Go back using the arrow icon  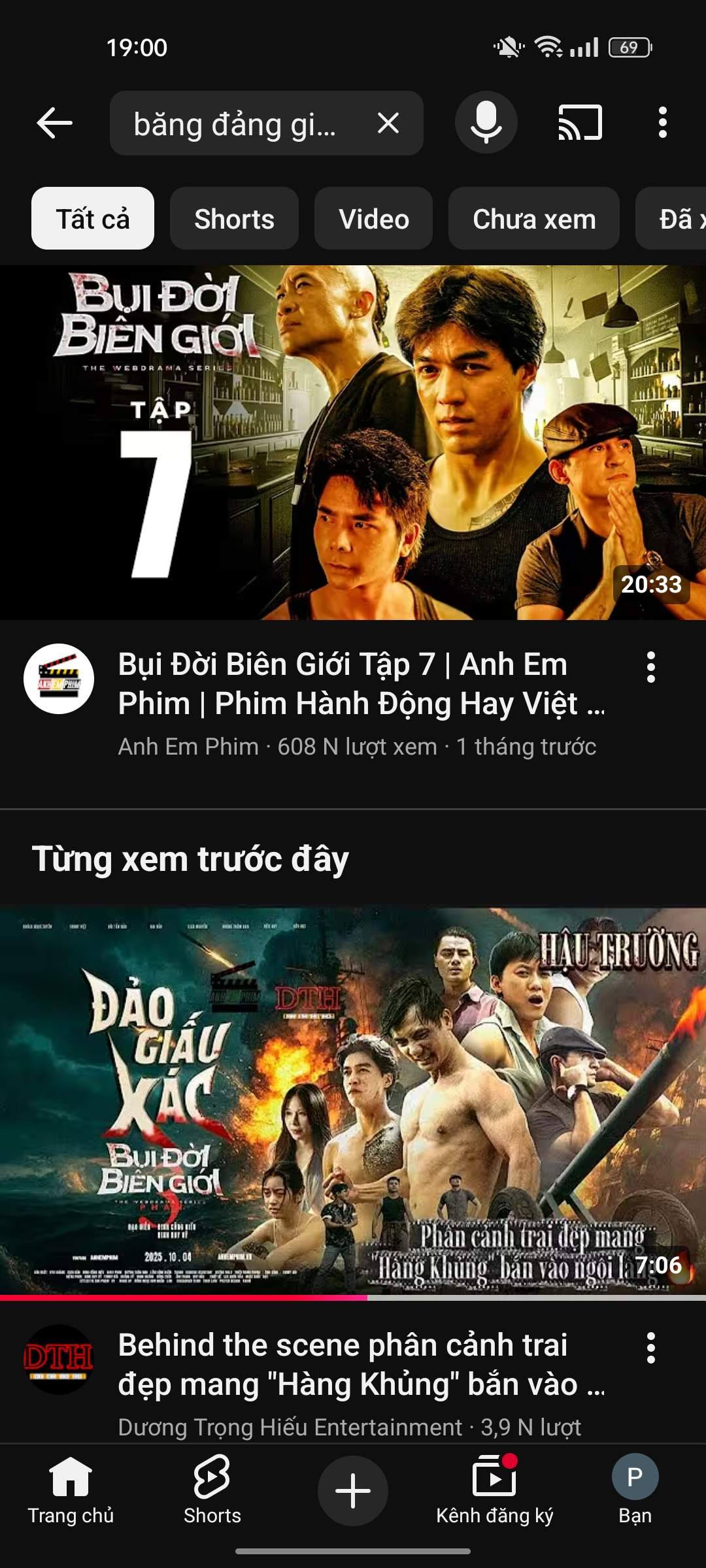coord(54,123)
